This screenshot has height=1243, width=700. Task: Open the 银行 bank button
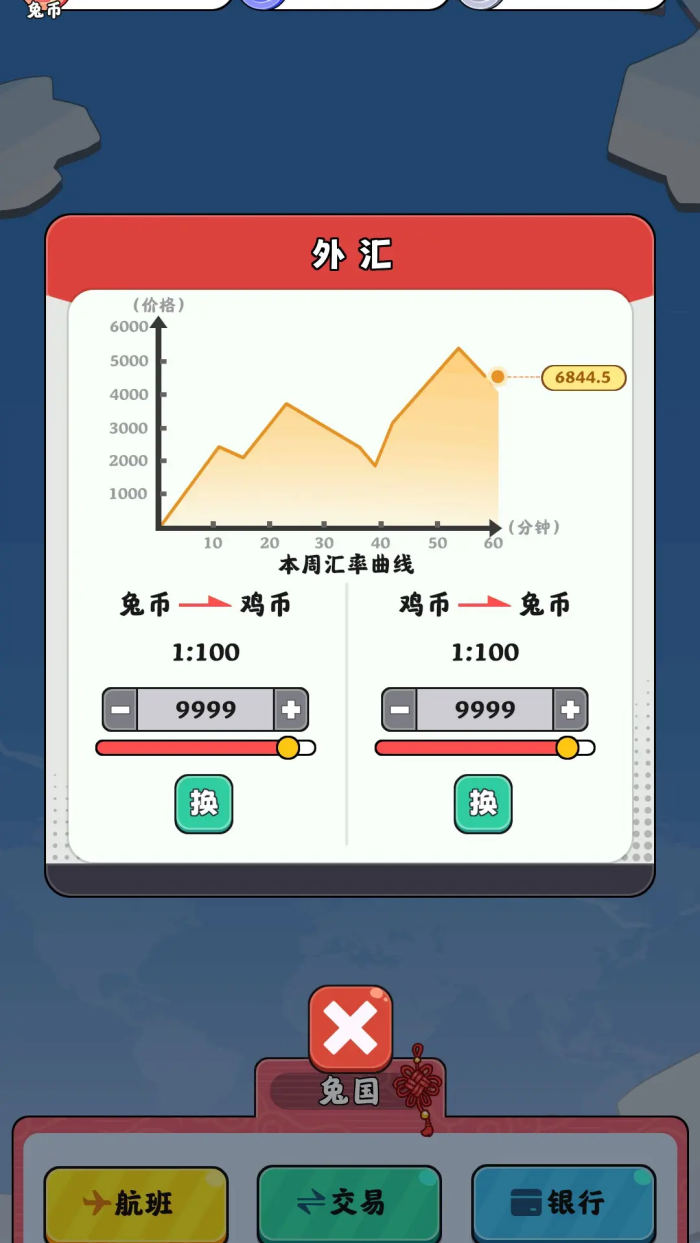pyautogui.click(x=563, y=1203)
